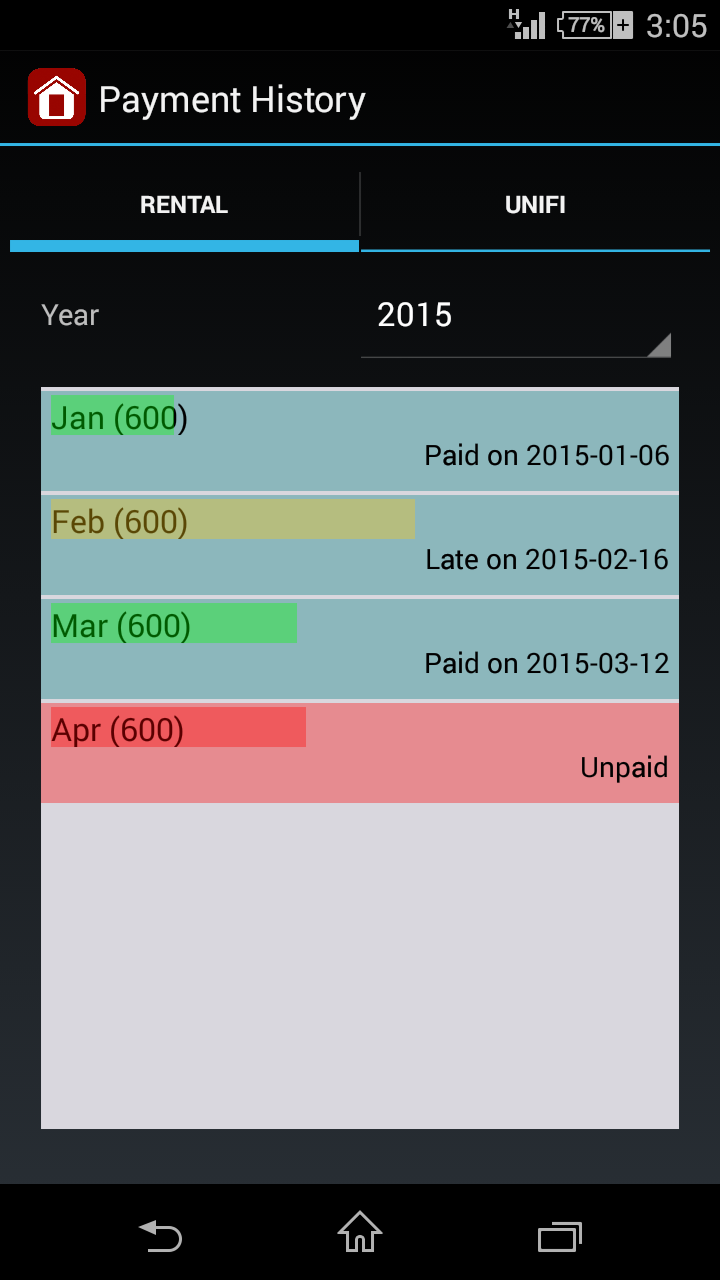Go back using the system back button
The image size is (720, 1280).
point(160,1234)
